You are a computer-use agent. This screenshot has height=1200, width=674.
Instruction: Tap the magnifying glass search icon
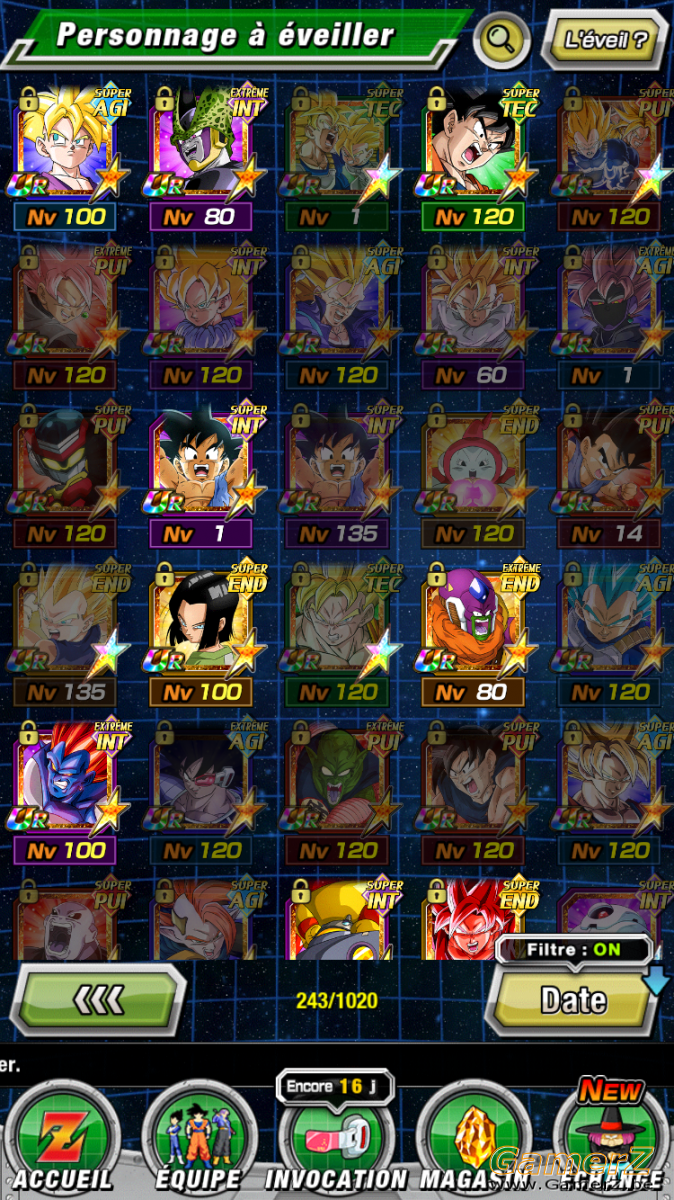pyautogui.click(x=501, y=39)
